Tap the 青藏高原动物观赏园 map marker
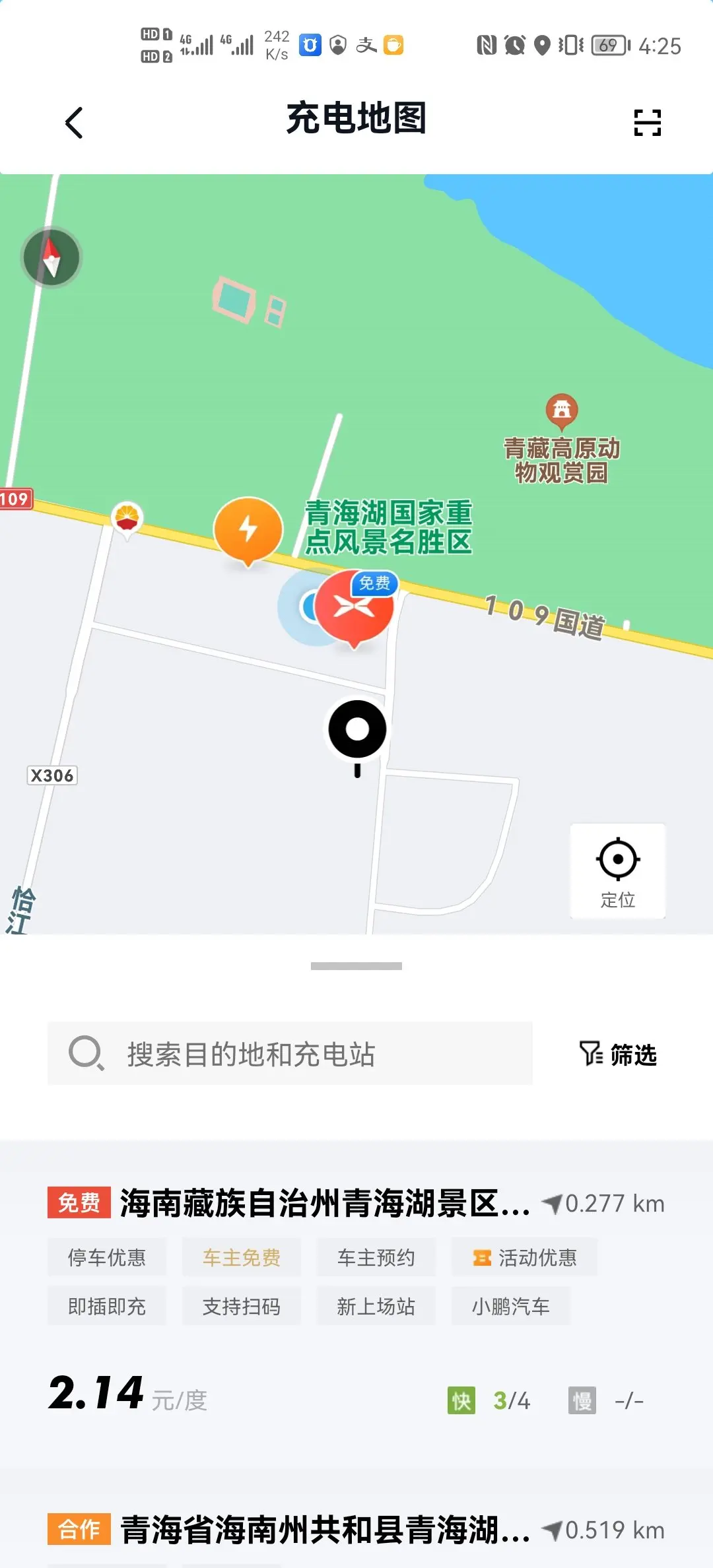The width and height of the screenshot is (713, 1568). [562, 411]
